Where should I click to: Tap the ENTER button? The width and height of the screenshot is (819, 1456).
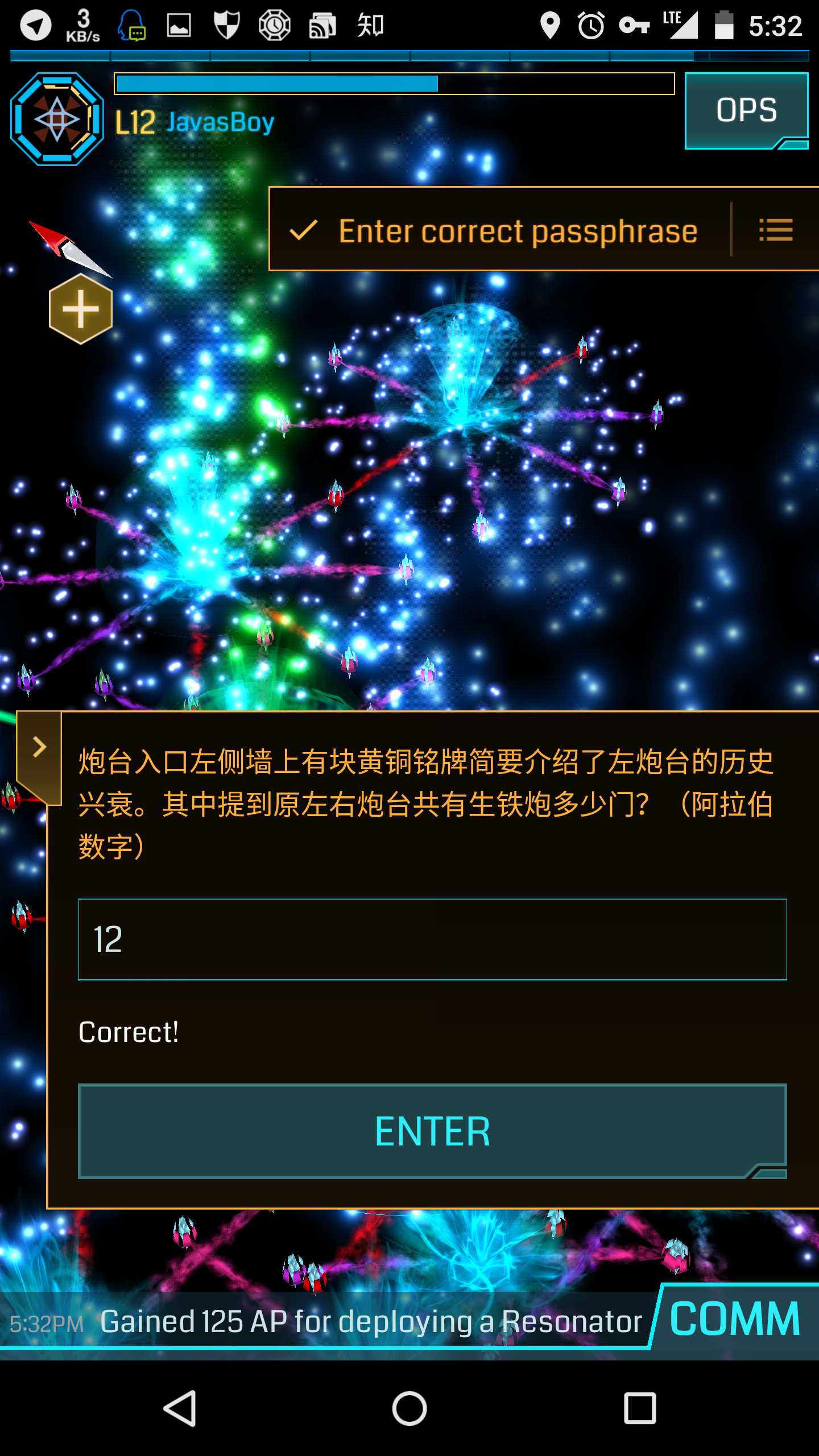pyautogui.click(x=432, y=1131)
